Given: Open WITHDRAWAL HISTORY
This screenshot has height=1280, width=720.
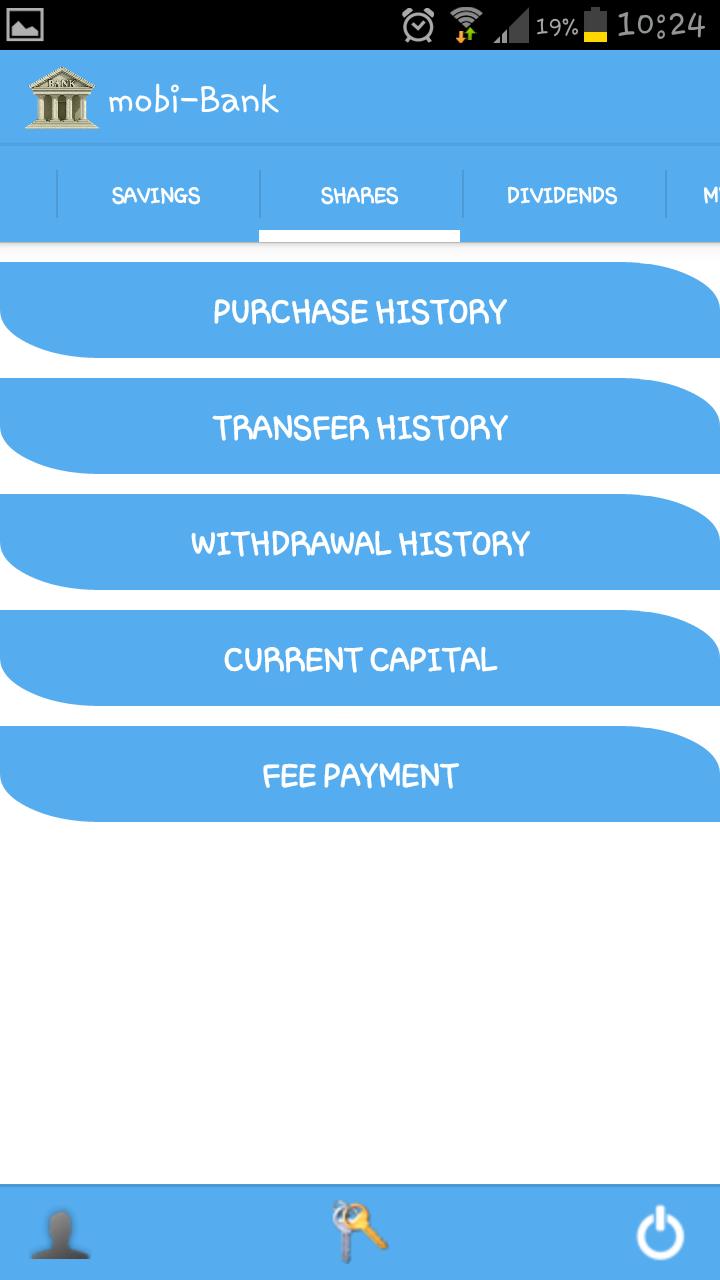Looking at the screenshot, I should click(360, 542).
